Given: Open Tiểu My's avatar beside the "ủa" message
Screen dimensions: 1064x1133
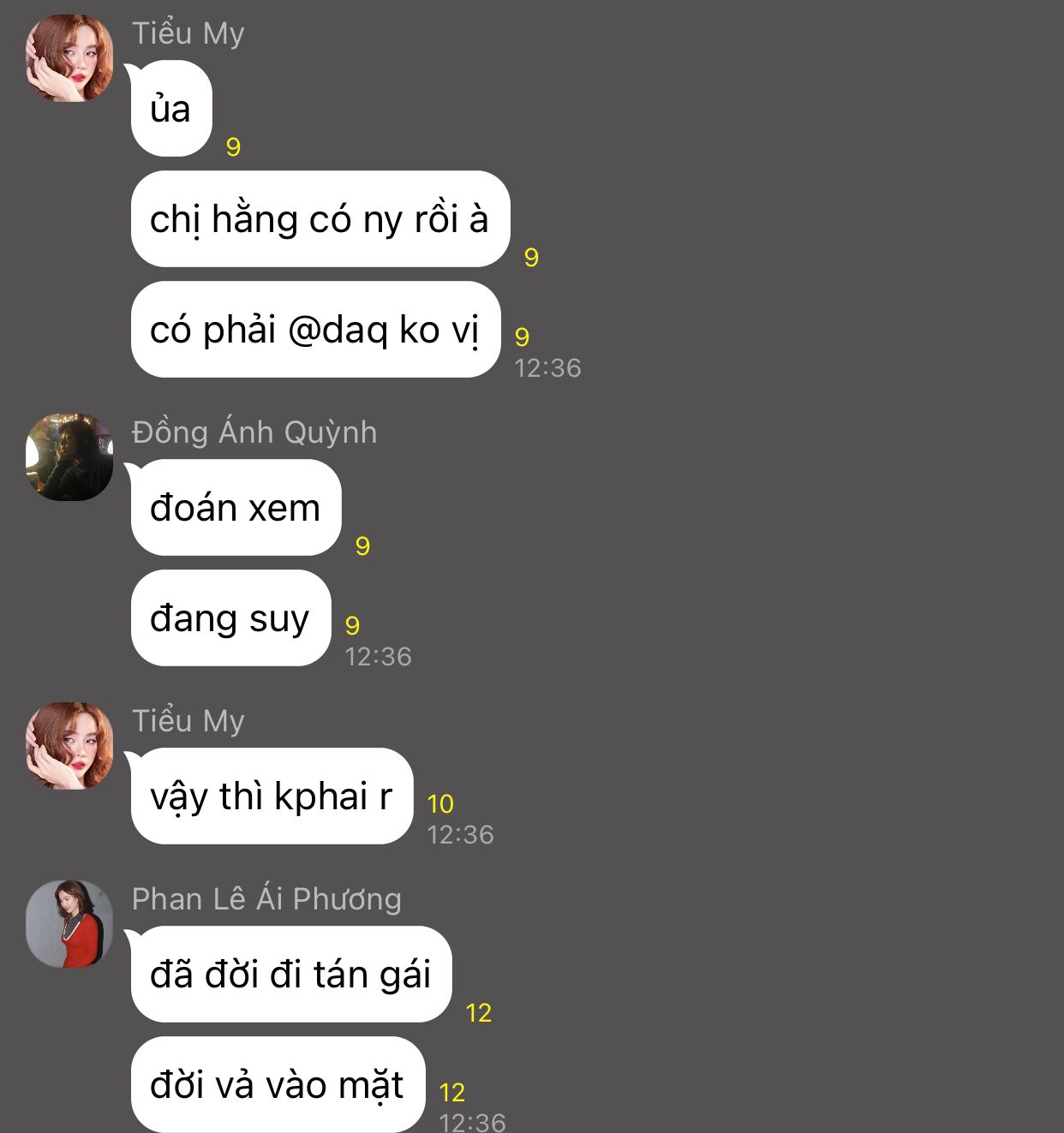Looking at the screenshot, I should point(69,58).
